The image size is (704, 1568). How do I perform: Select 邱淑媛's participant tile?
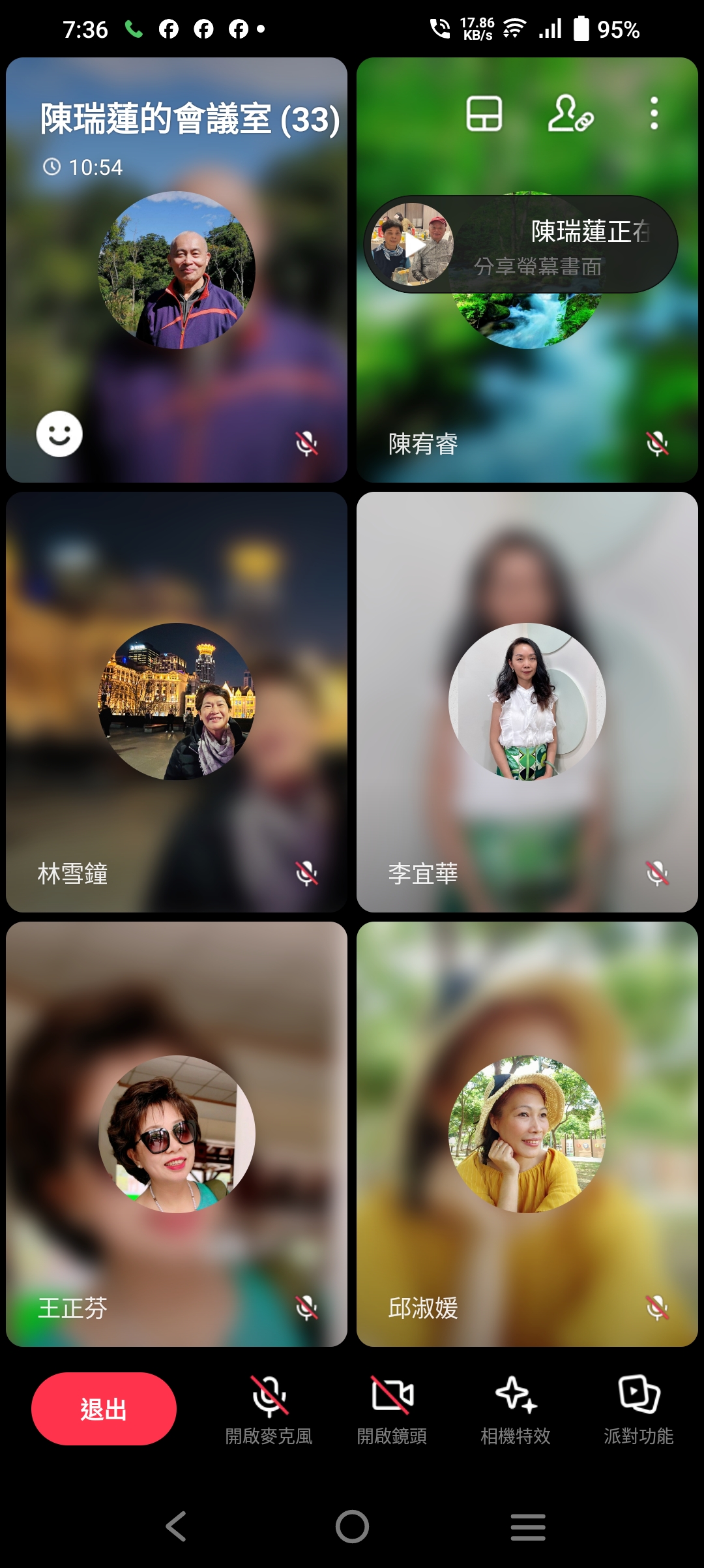pyautogui.click(x=527, y=1134)
